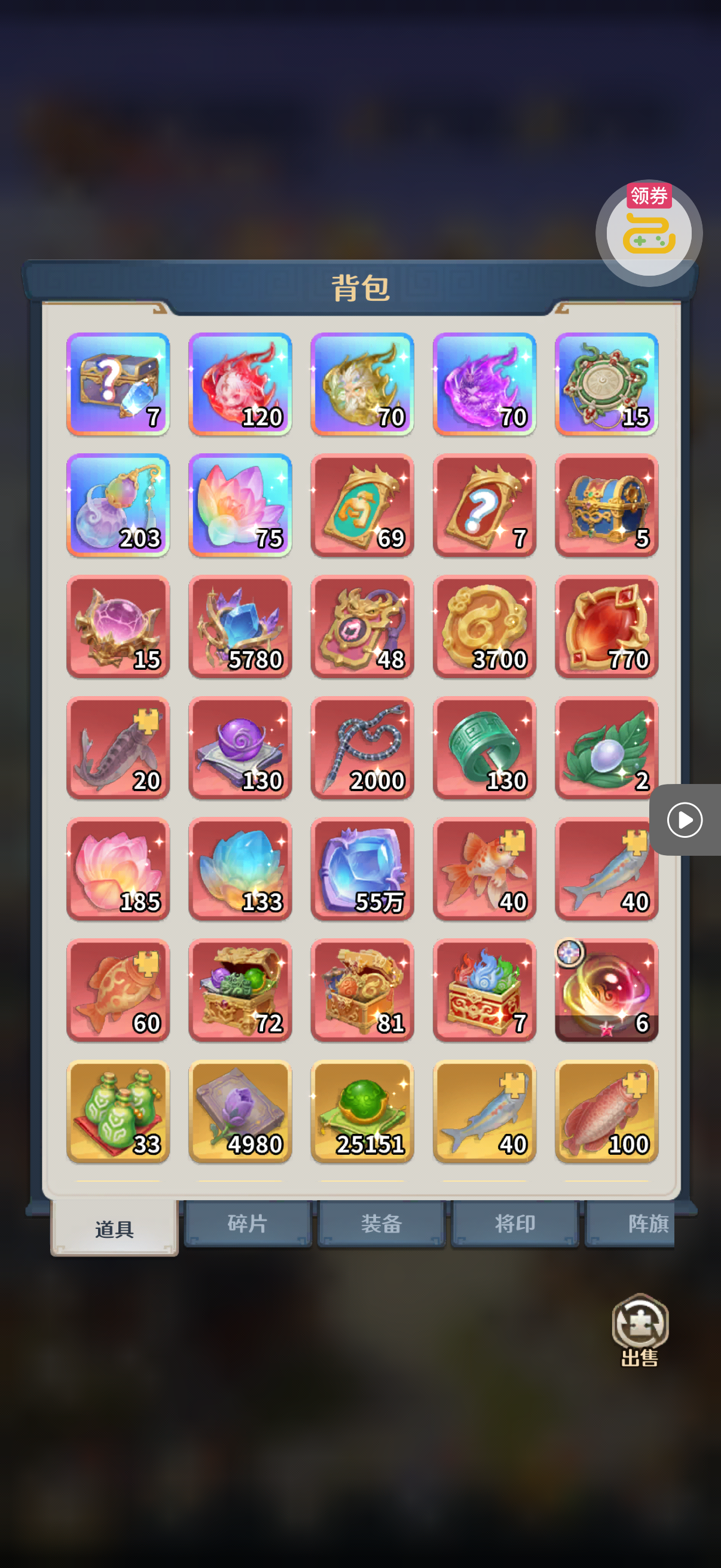Select the mystery chest item with 7
This screenshot has width=721, height=1568.
(118, 383)
